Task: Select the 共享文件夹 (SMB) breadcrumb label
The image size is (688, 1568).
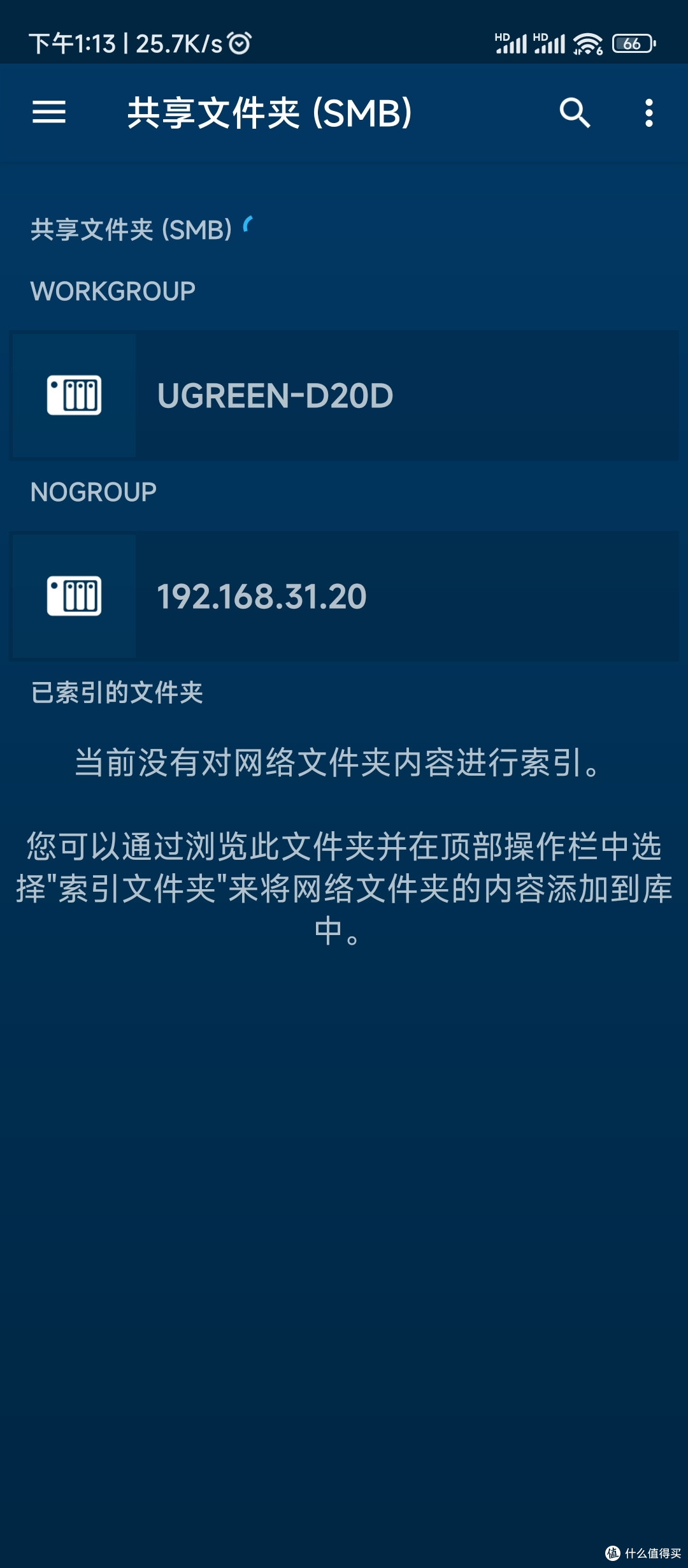Action: [x=129, y=229]
